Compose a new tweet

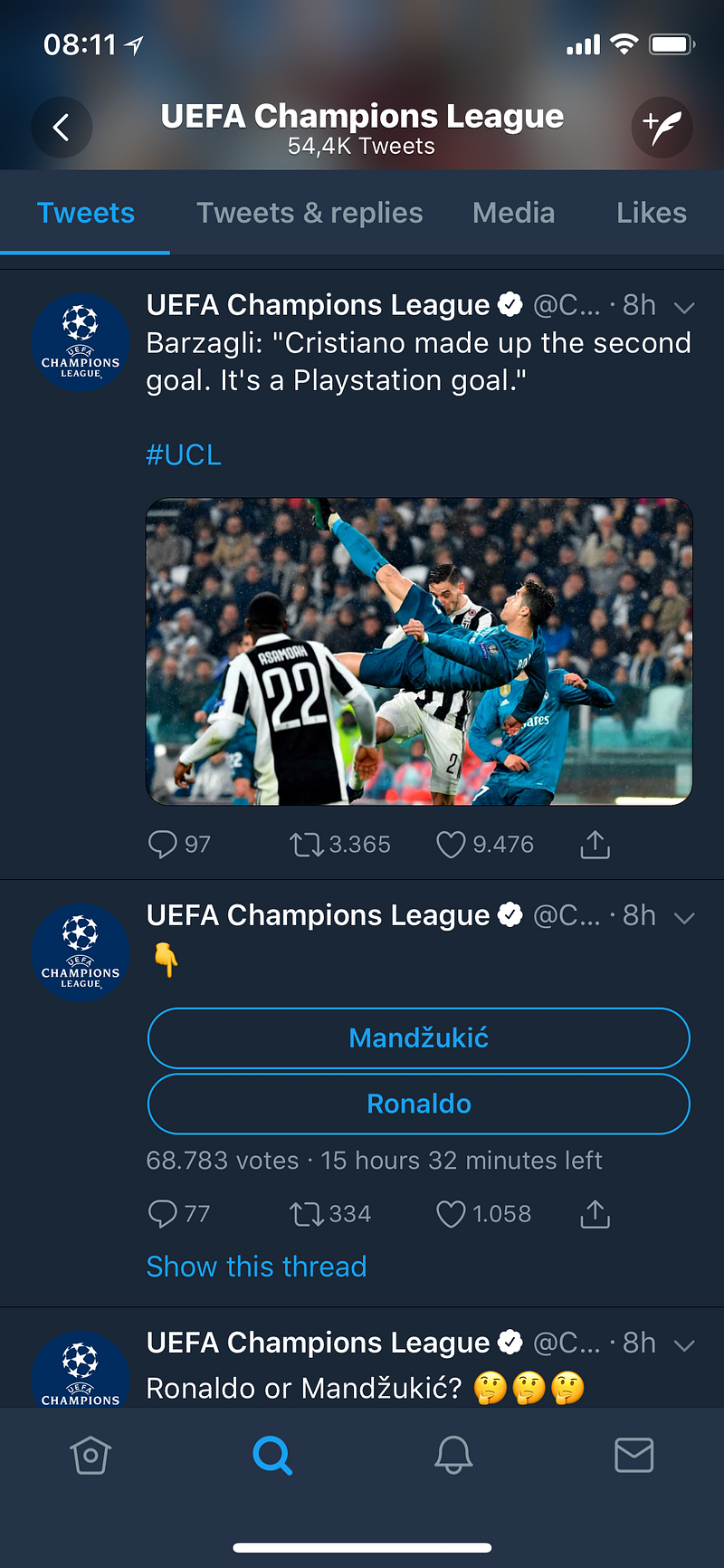coord(662,128)
